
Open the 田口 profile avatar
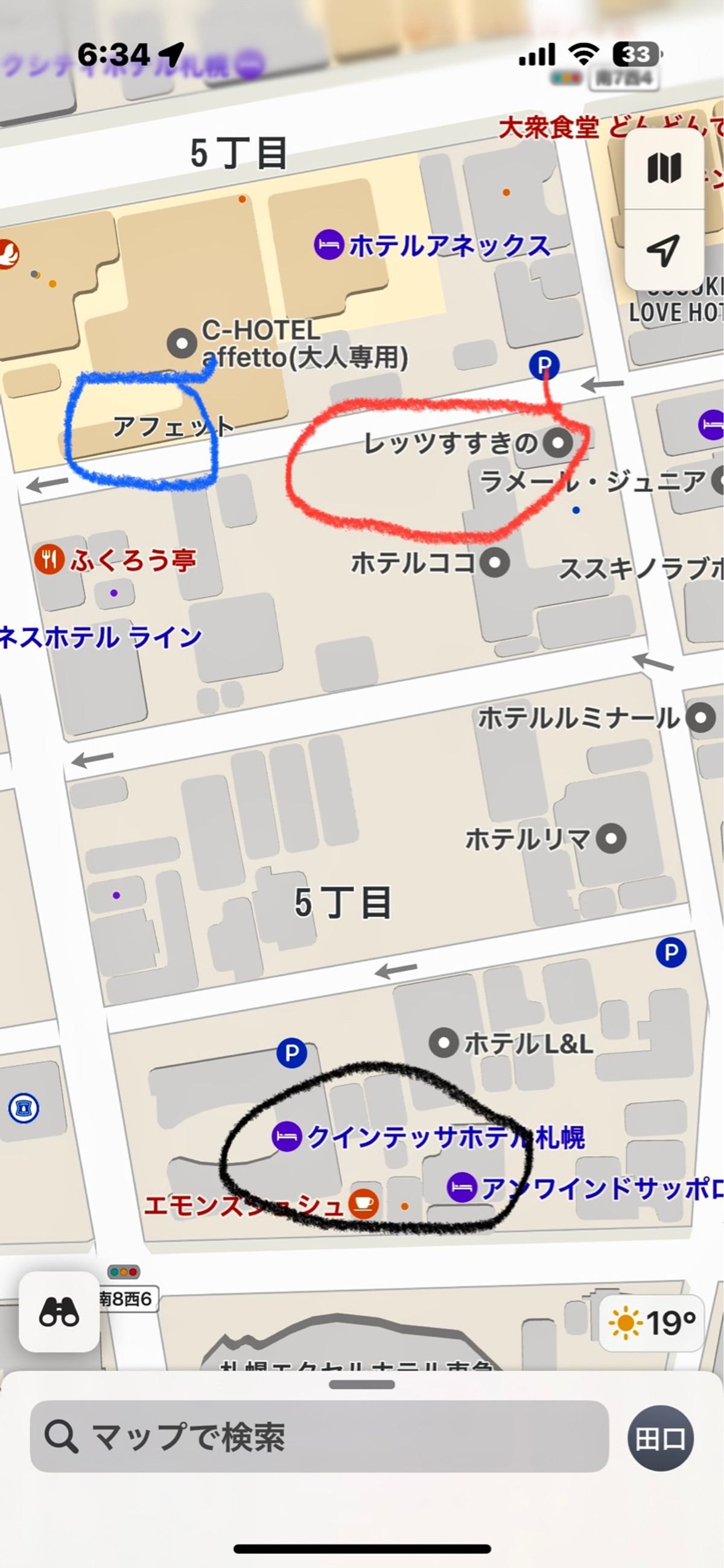(x=660, y=1438)
